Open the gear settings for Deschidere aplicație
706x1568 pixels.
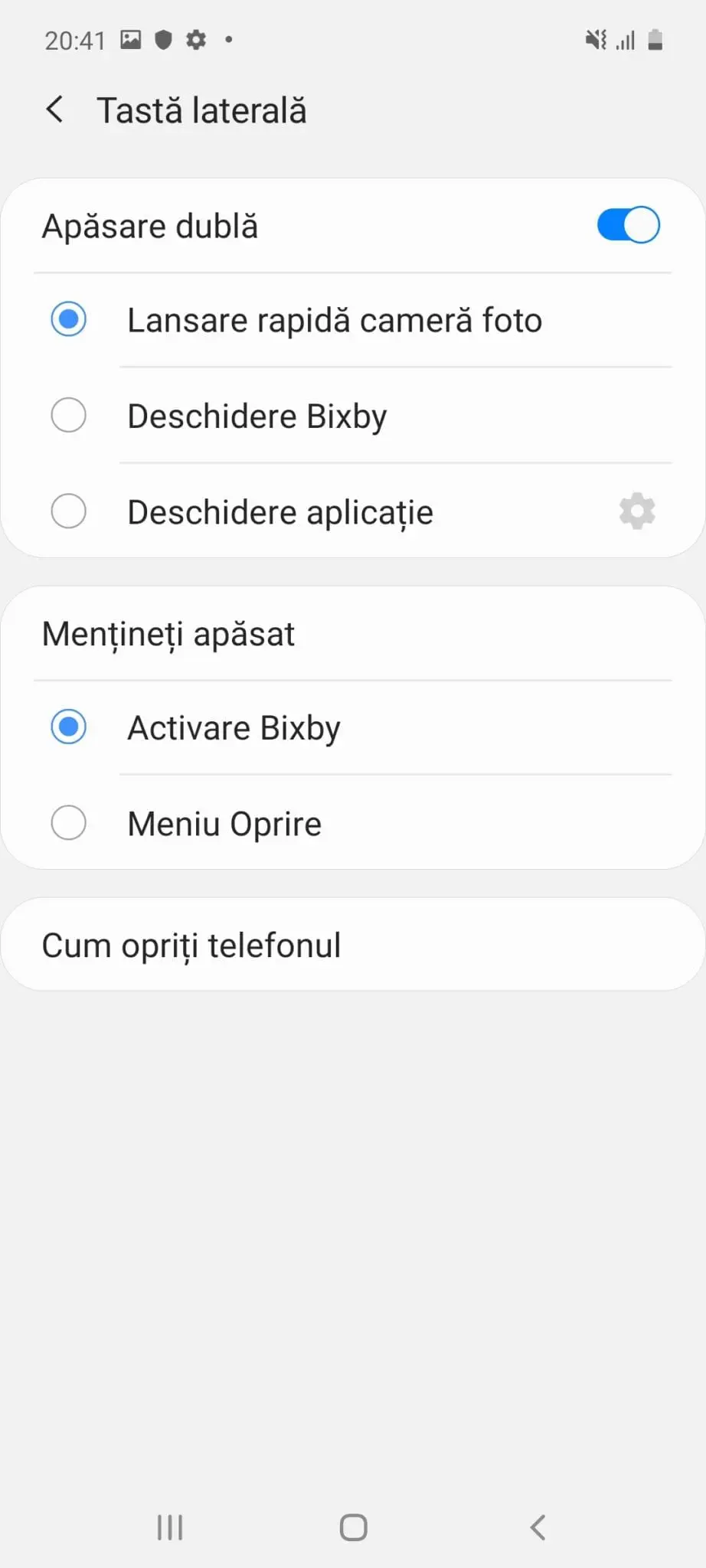pos(637,511)
